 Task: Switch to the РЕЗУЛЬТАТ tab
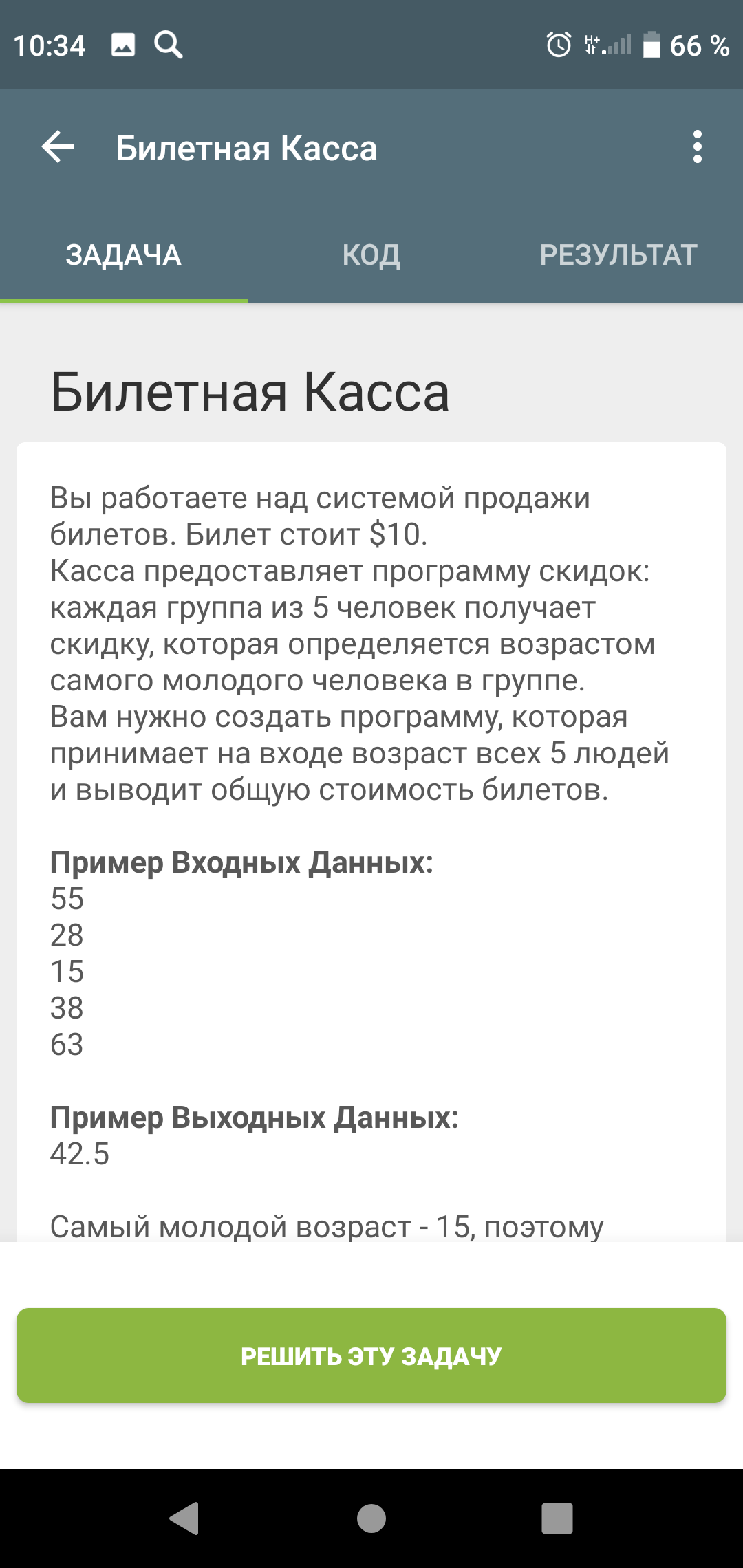[x=618, y=255]
